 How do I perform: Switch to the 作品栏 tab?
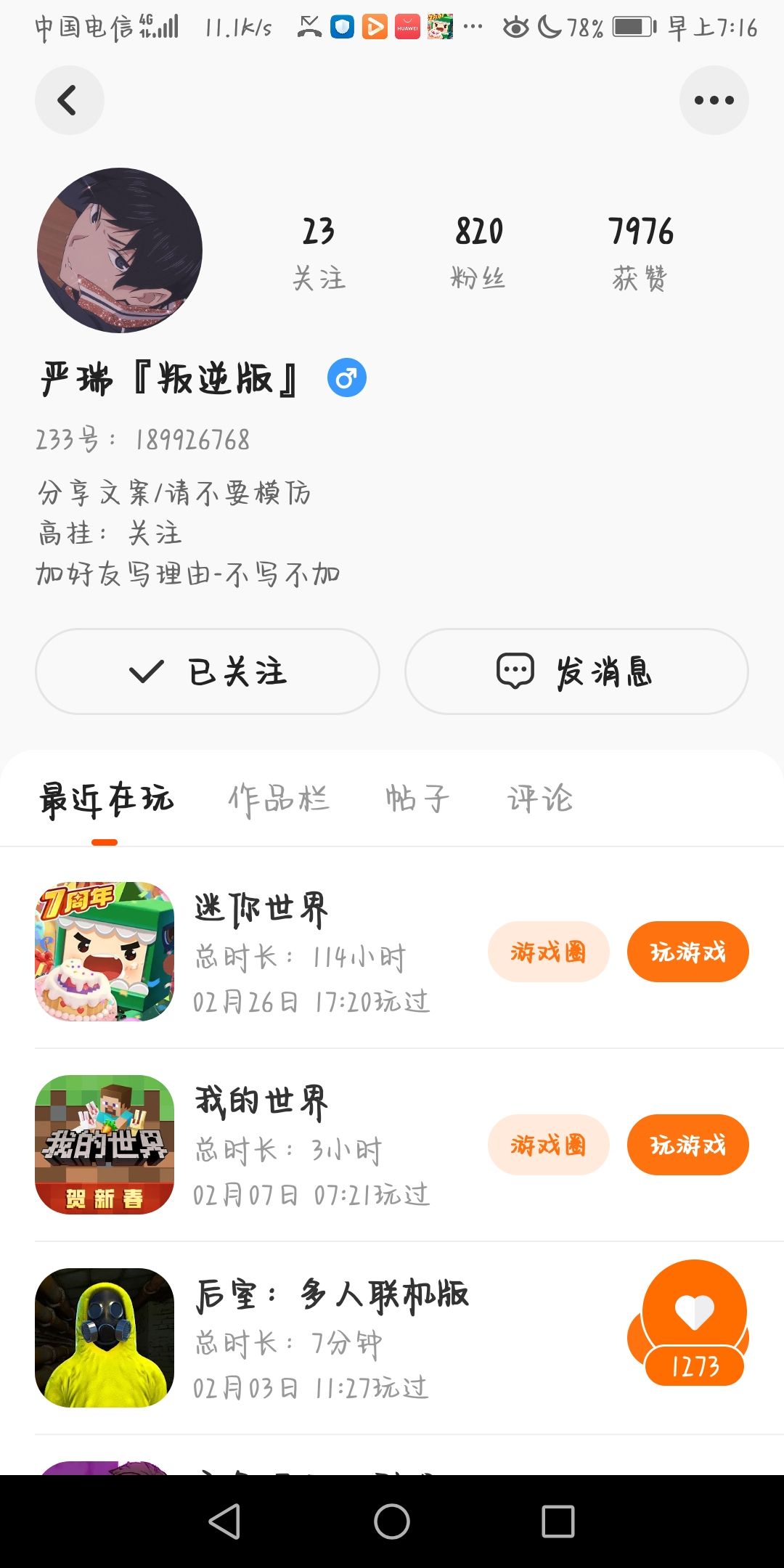coord(279,800)
